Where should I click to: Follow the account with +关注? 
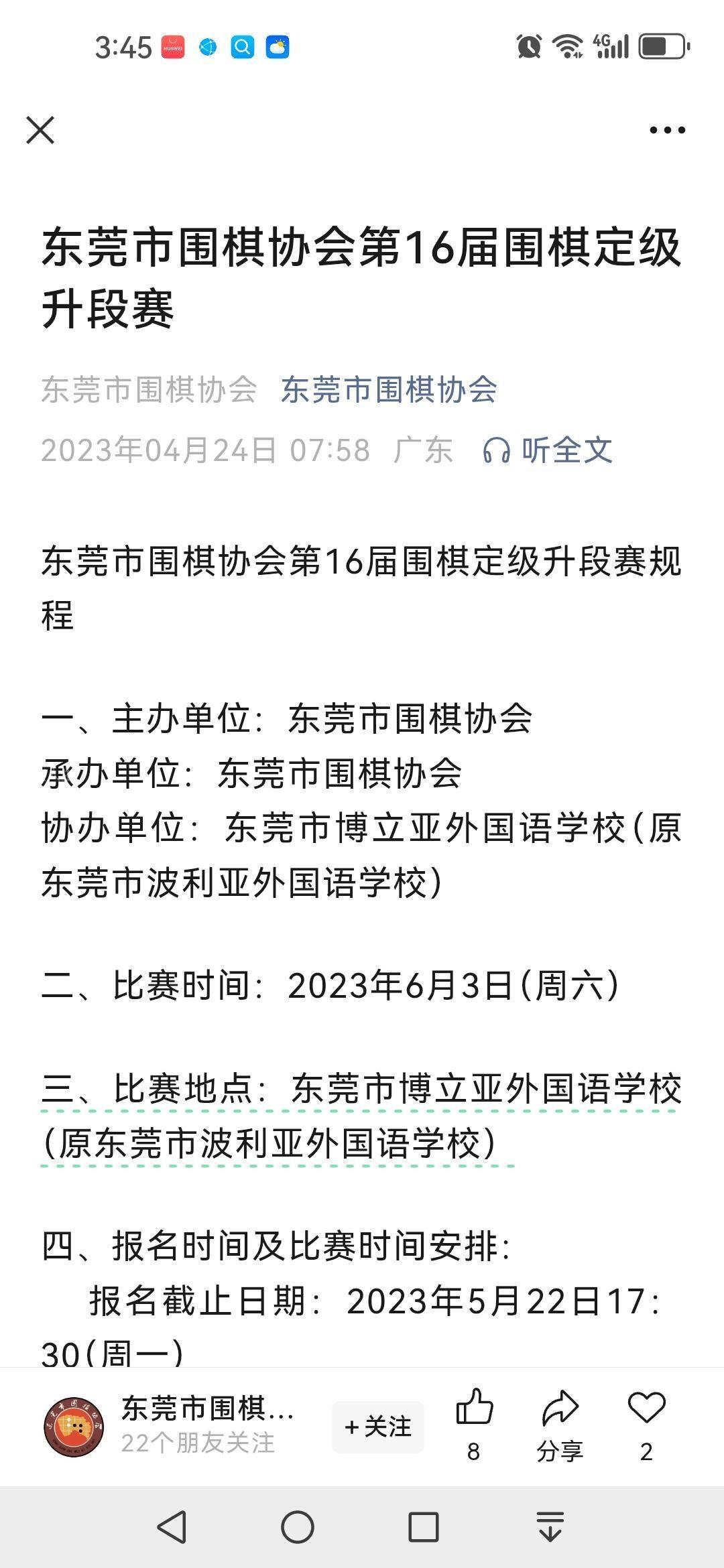click(378, 1427)
